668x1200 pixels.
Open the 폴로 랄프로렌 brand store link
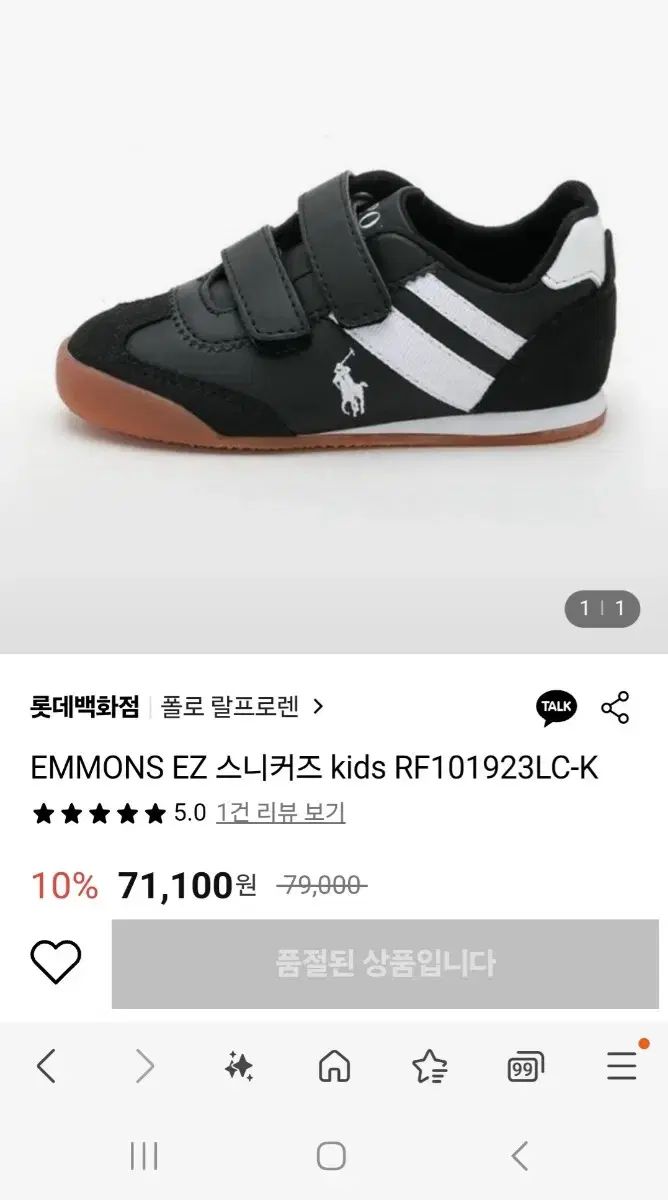click(242, 707)
